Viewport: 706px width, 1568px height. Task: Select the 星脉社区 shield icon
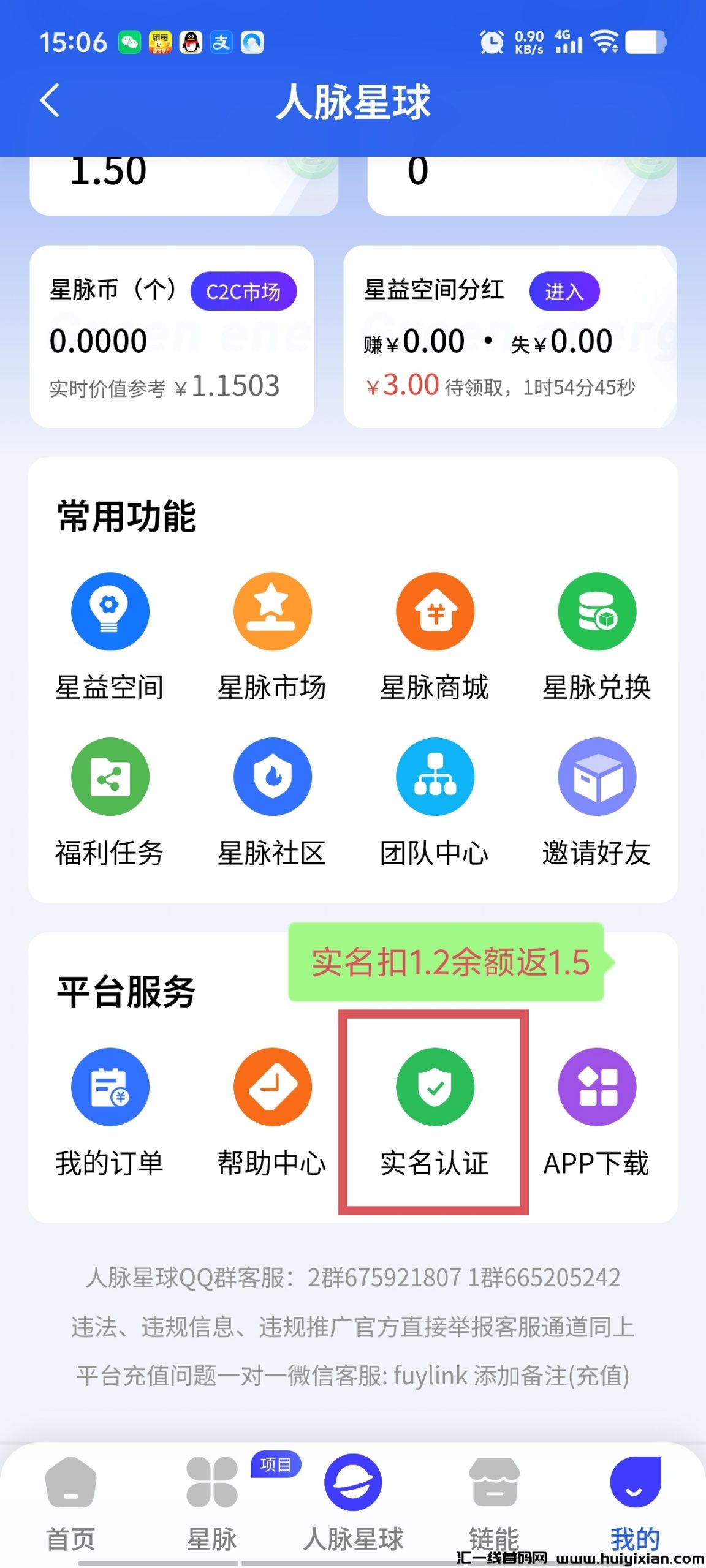click(x=272, y=777)
